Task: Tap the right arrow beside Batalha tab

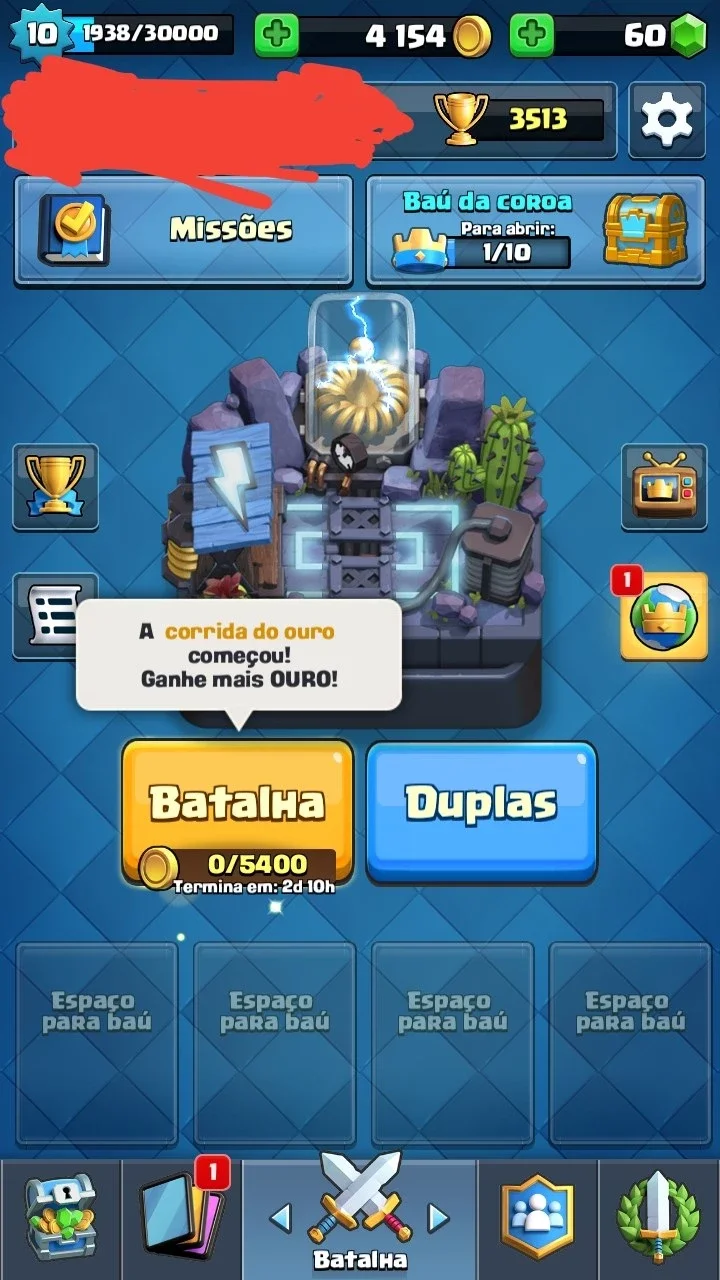Action: point(438,1217)
